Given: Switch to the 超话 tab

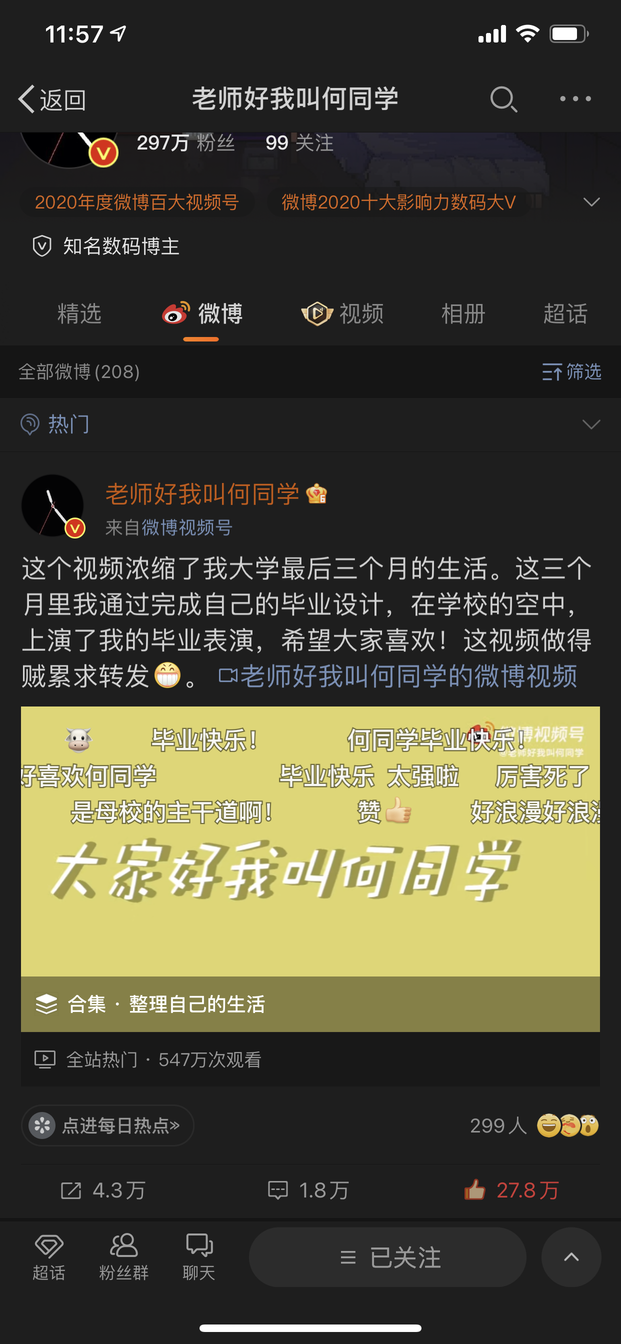Looking at the screenshot, I should click(x=565, y=314).
